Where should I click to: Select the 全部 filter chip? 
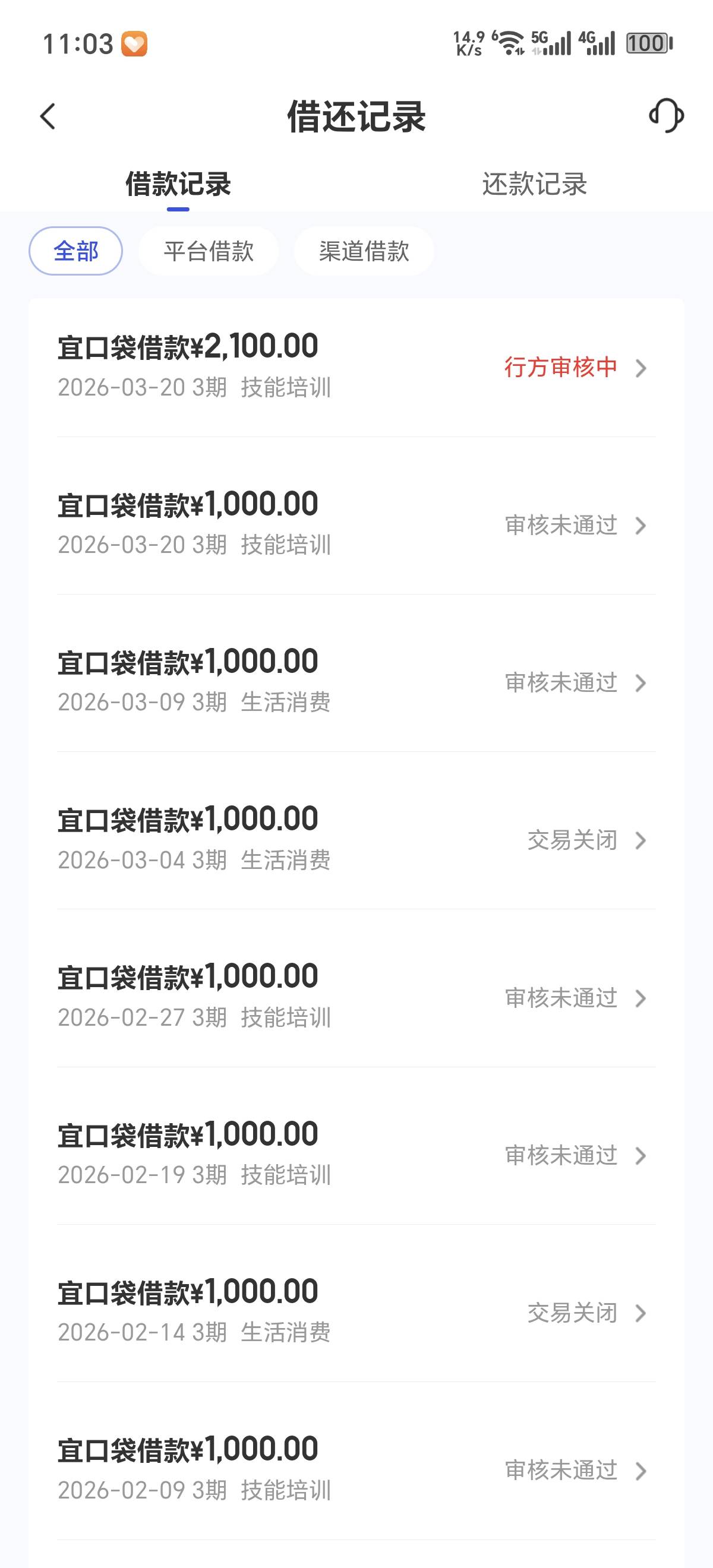coord(75,251)
